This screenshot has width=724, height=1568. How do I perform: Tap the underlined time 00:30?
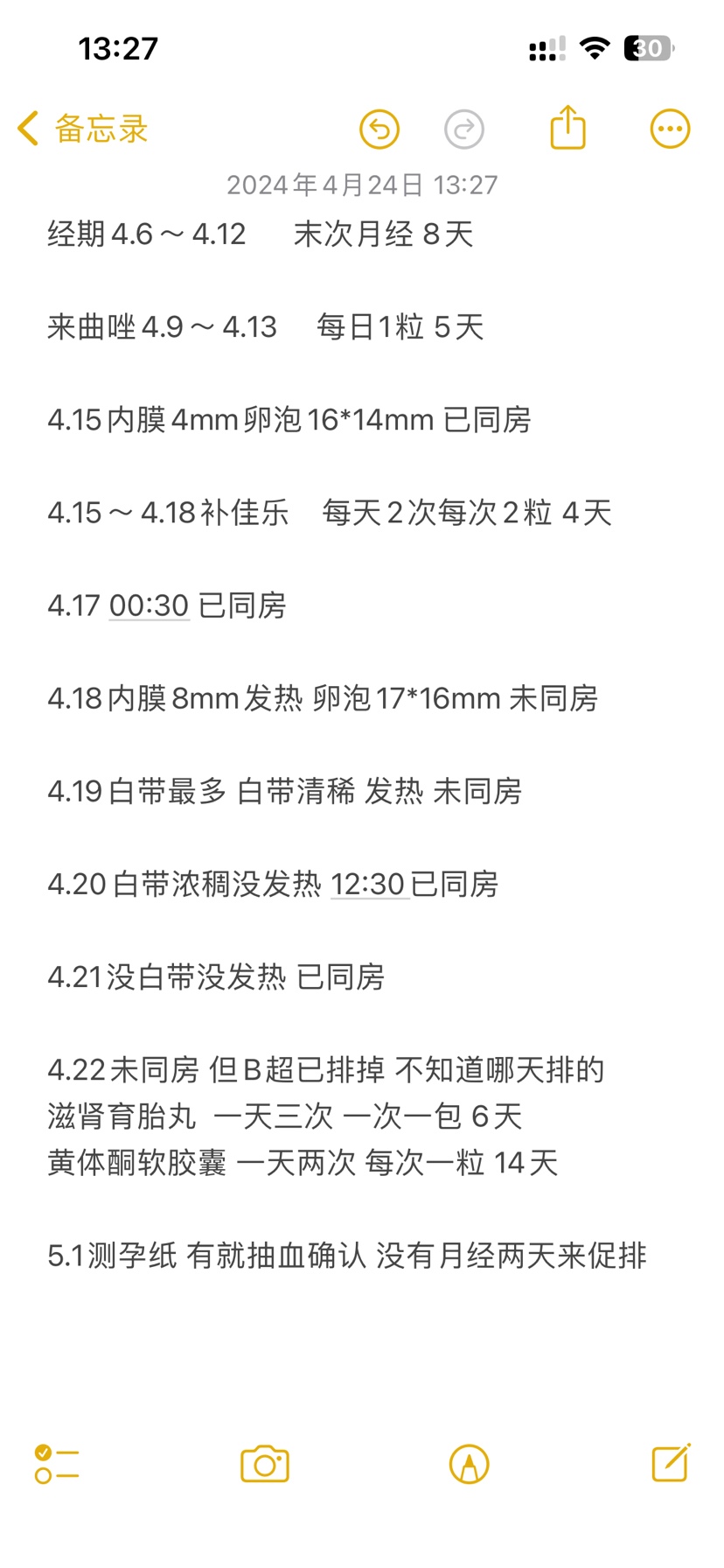click(x=150, y=605)
